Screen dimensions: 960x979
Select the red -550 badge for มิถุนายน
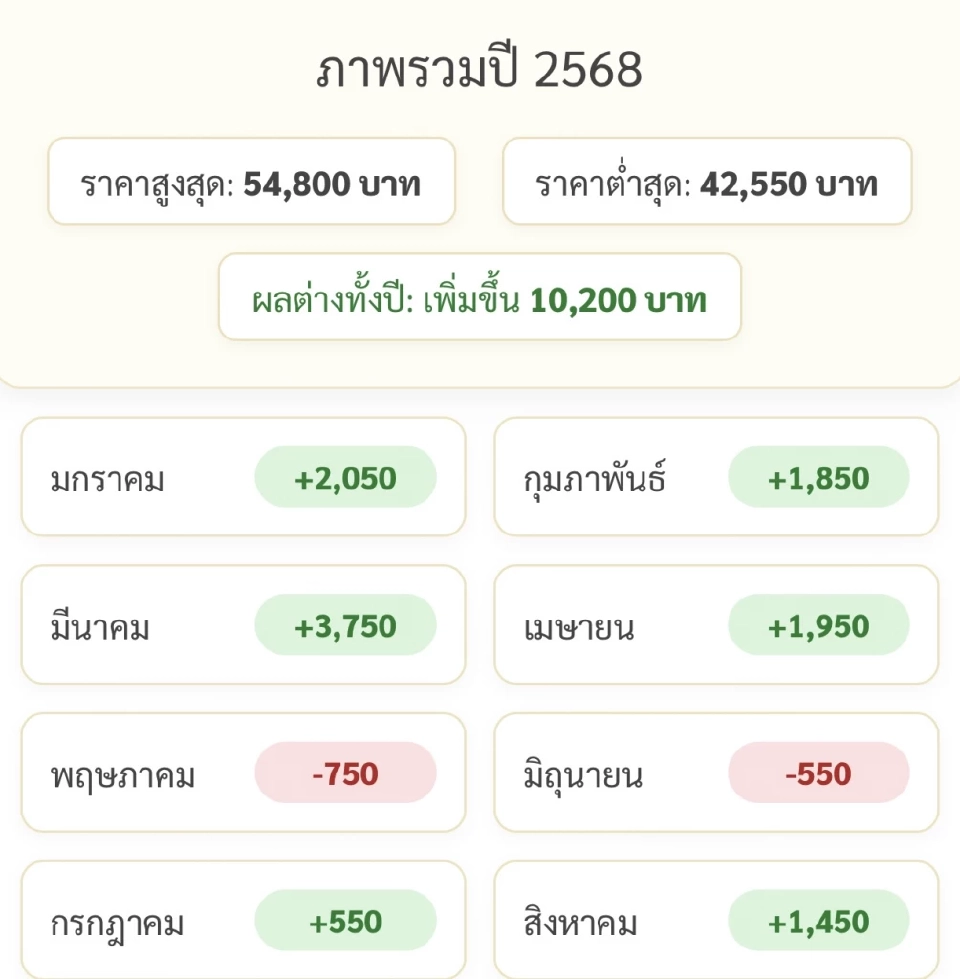pos(820,773)
